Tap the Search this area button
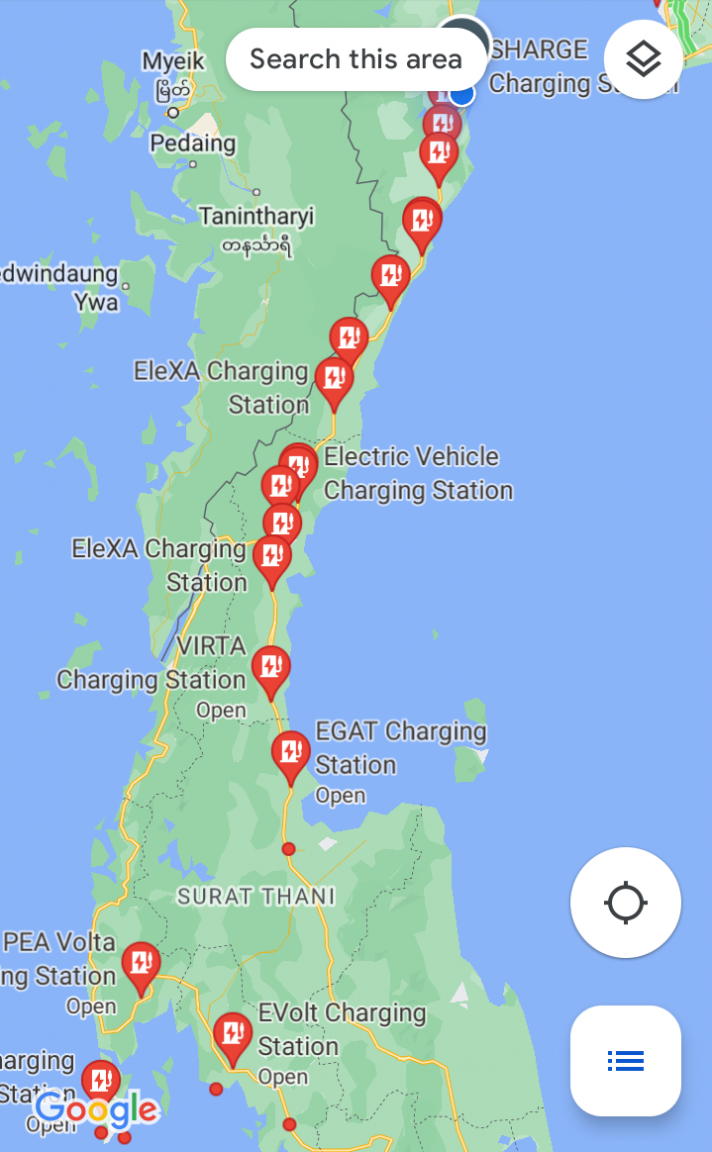 [355, 59]
